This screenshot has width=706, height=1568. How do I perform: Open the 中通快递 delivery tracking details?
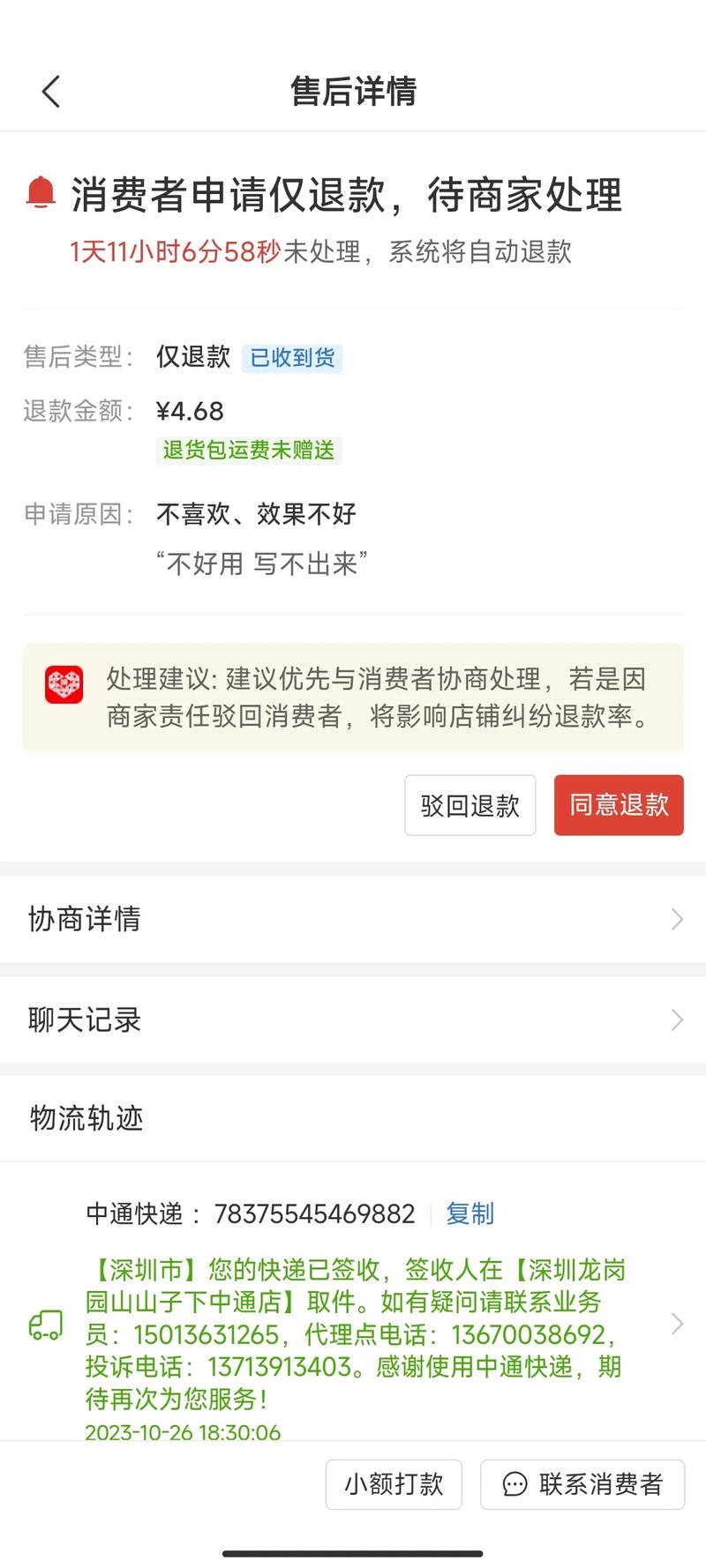(x=353, y=1324)
